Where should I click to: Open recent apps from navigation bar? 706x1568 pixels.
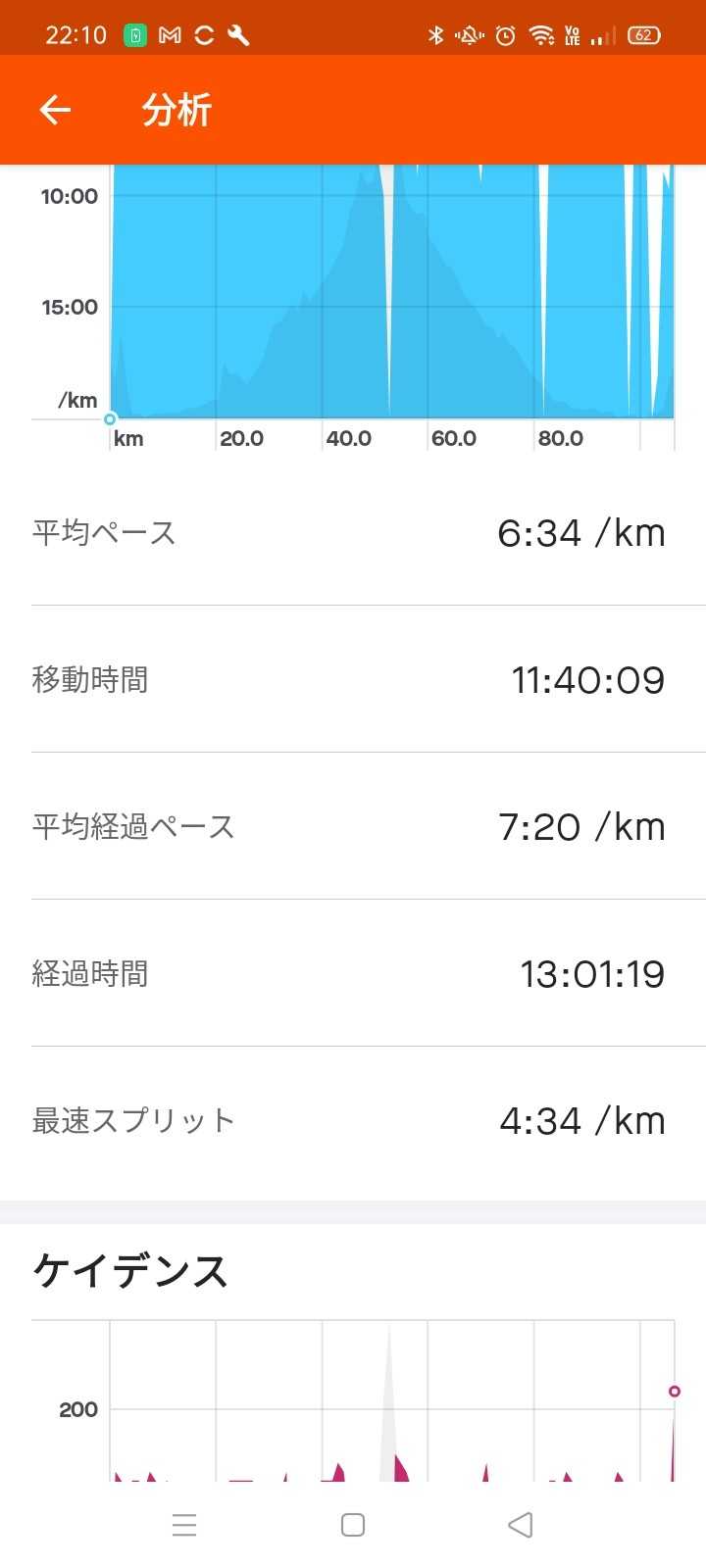tap(184, 1525)
